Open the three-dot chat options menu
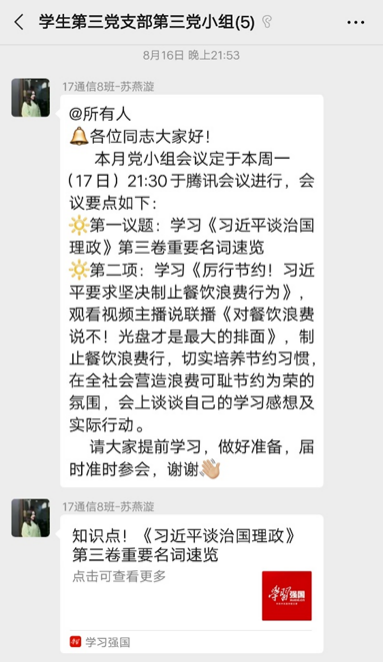This screenshot has width=383, height=662. [x=356, y=22]
